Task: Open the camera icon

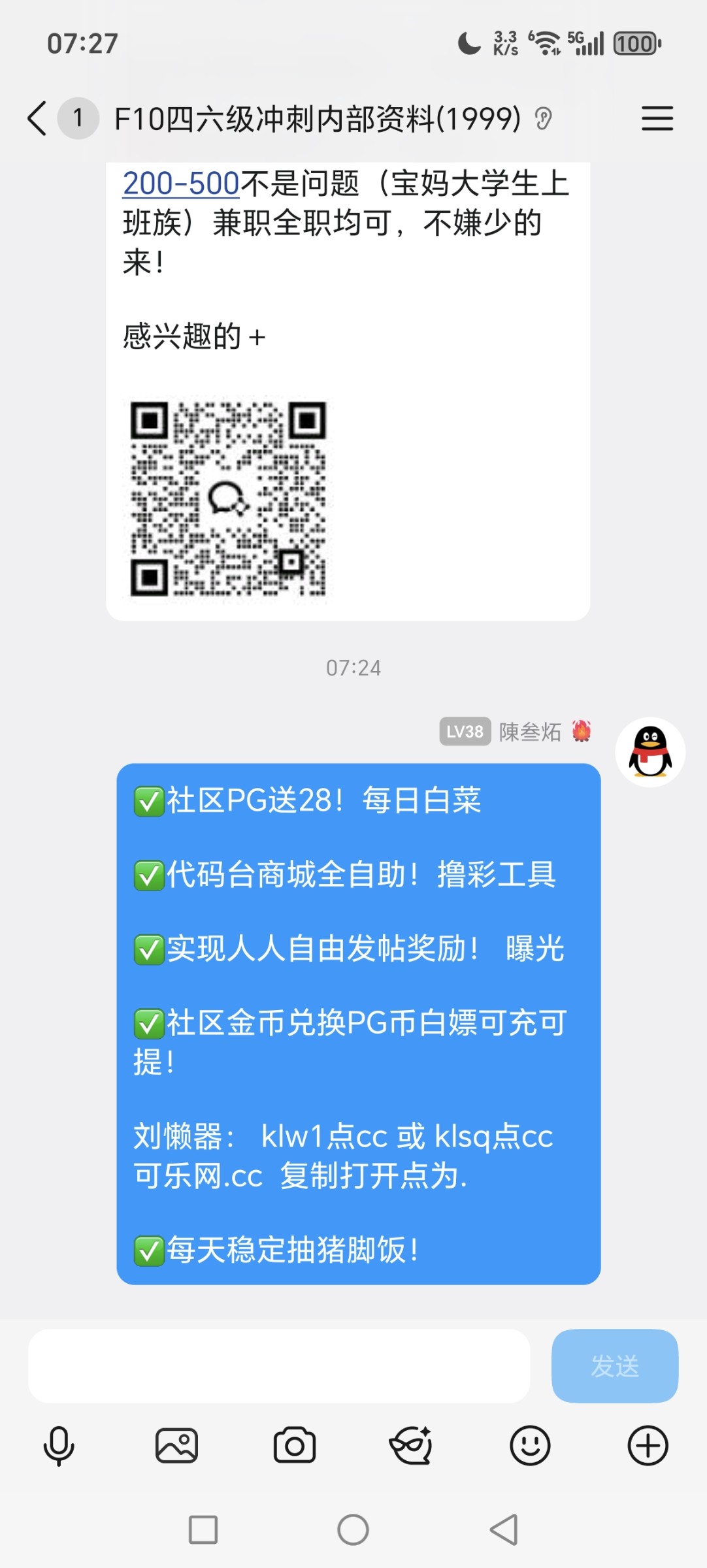Action: (295, 1445)
